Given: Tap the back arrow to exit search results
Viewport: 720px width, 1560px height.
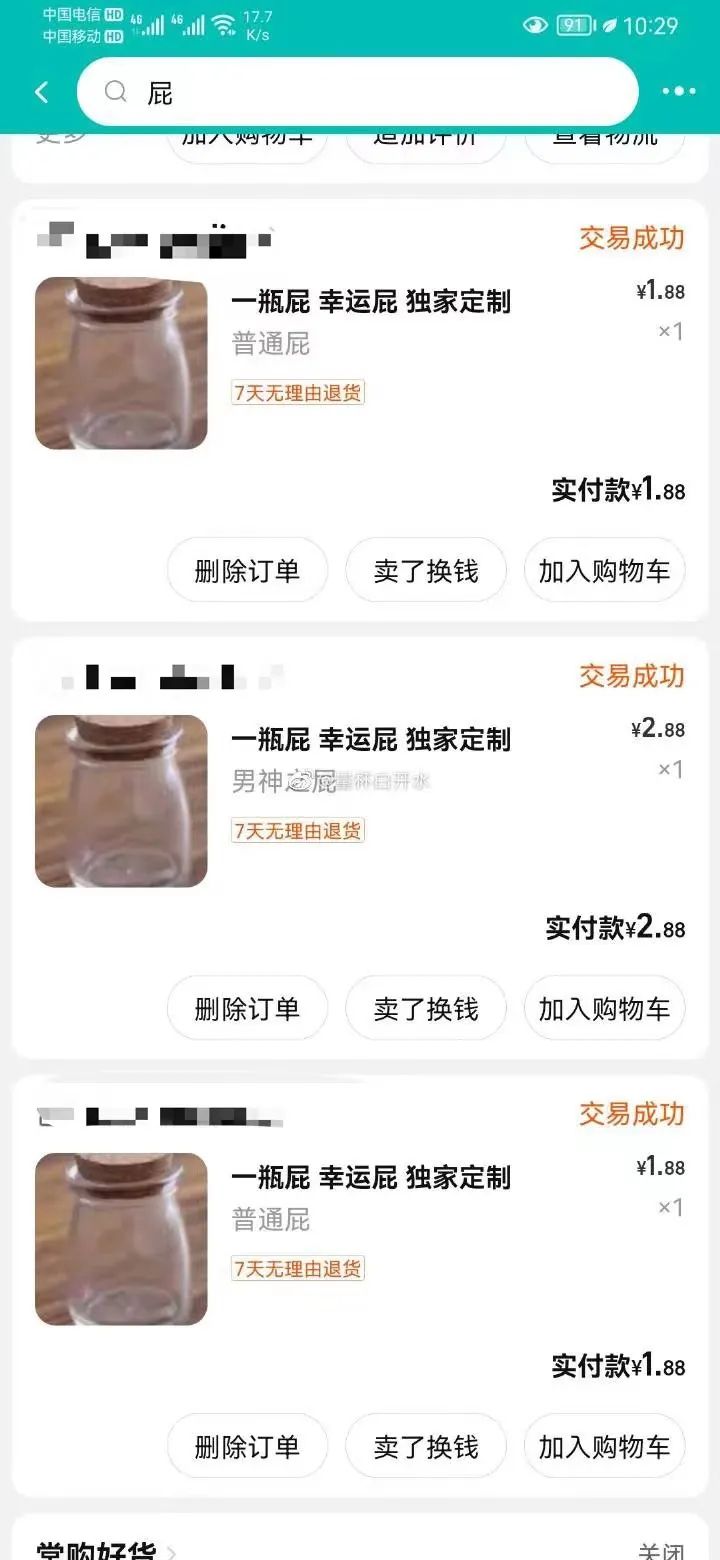Looking at the screenshot, I should [x=40, y=91].
